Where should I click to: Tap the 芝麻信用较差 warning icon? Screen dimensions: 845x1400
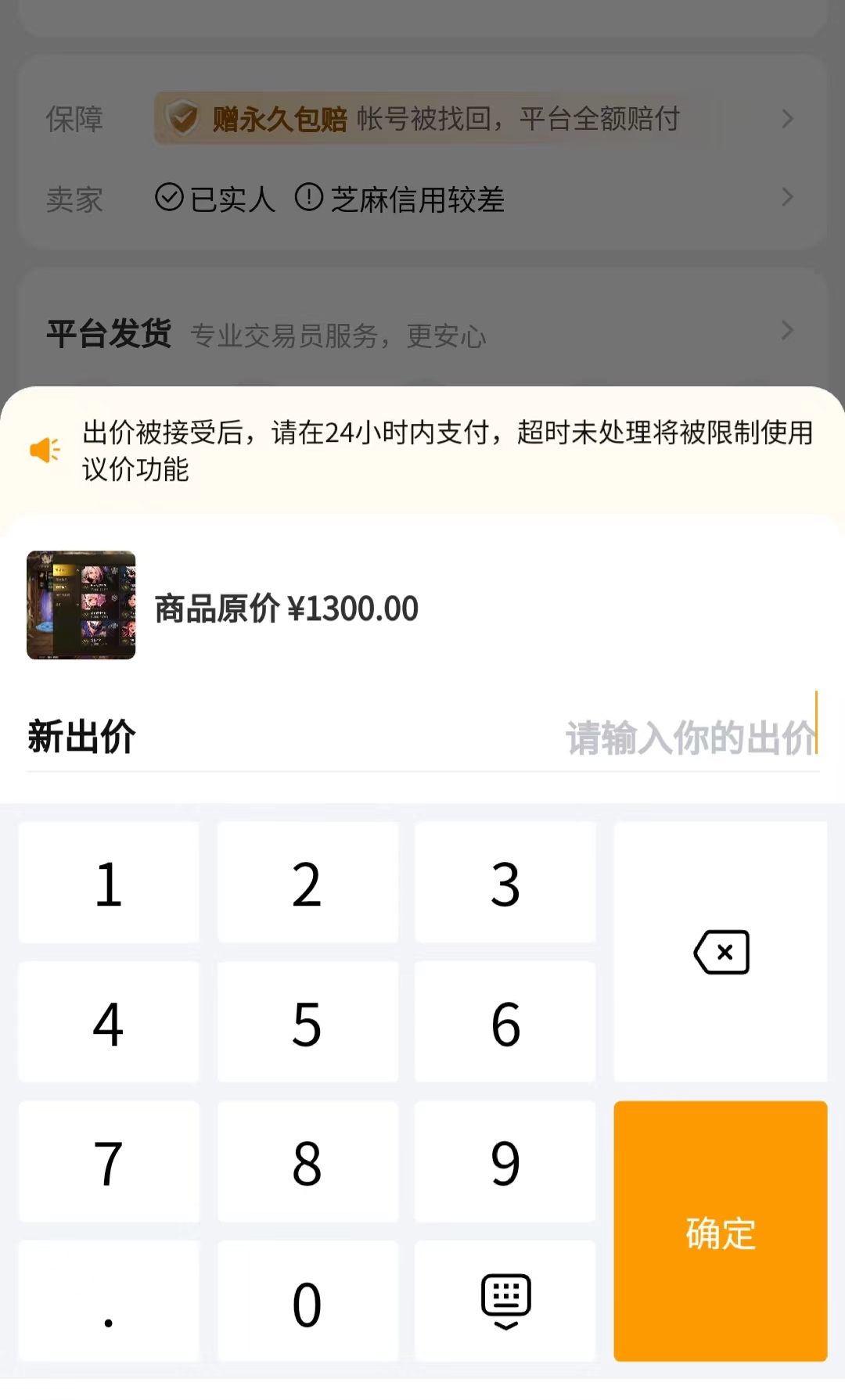310,199
